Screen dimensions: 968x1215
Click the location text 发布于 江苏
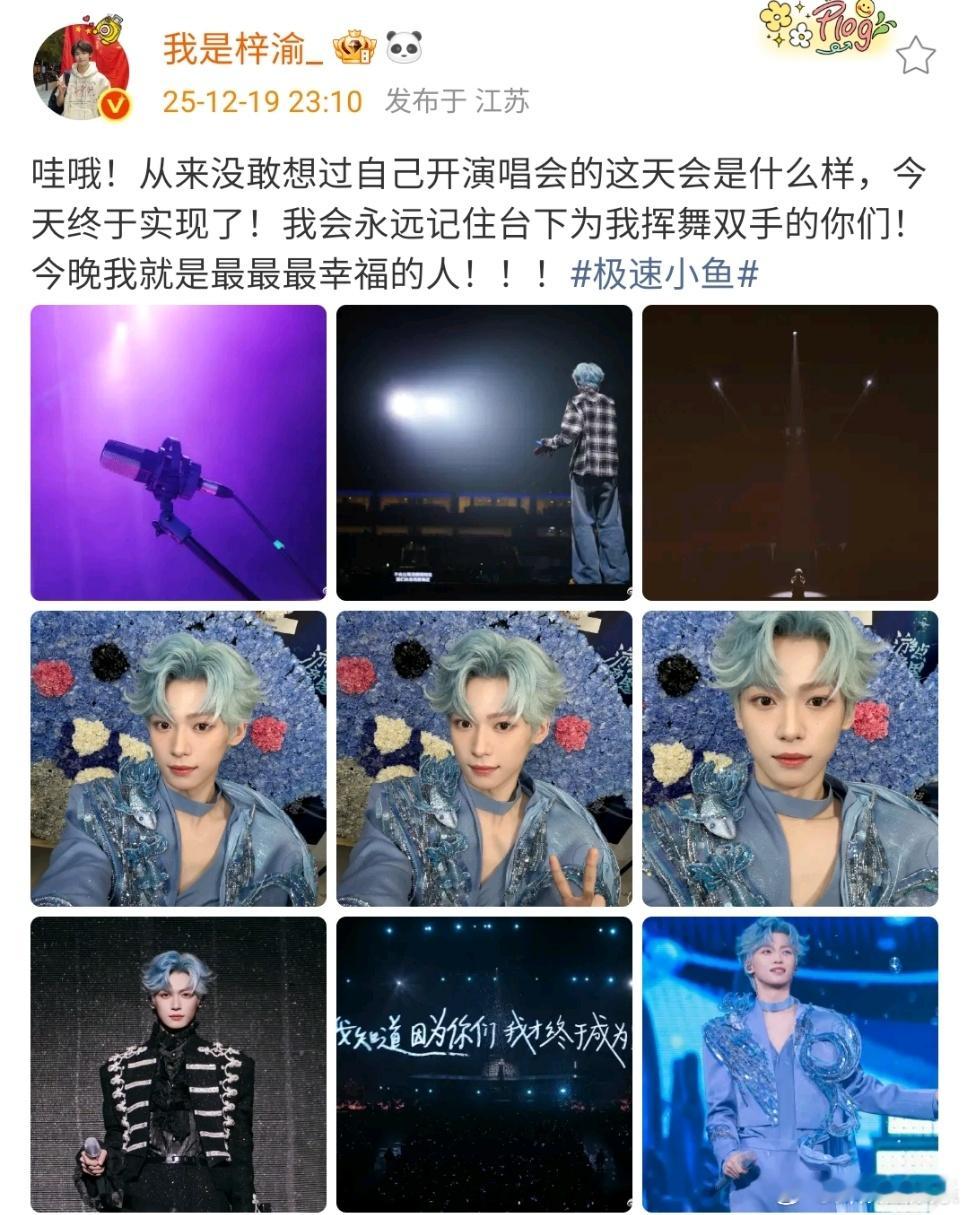tap(456, 101)
